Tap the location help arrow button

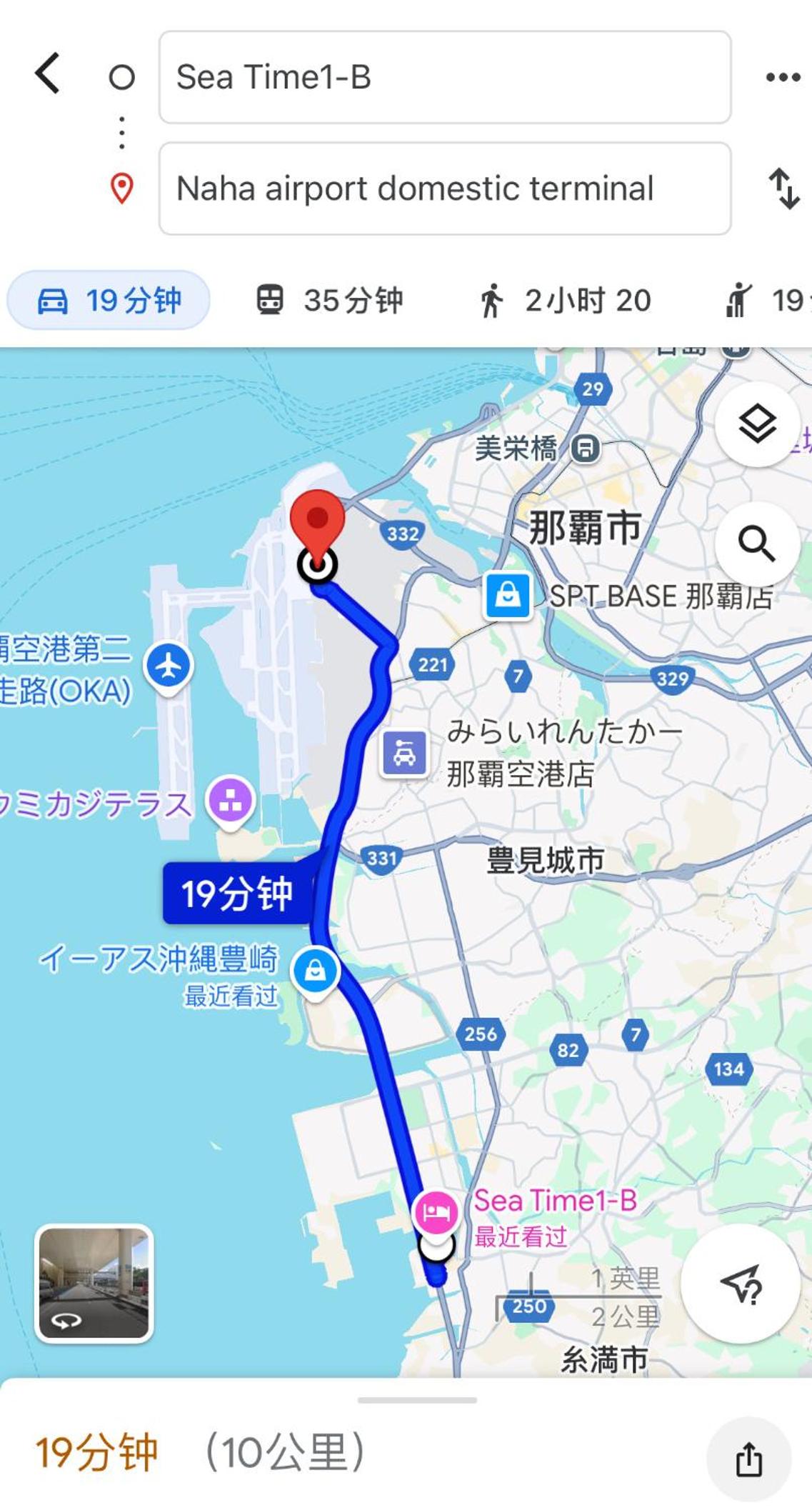[741, 1284]
